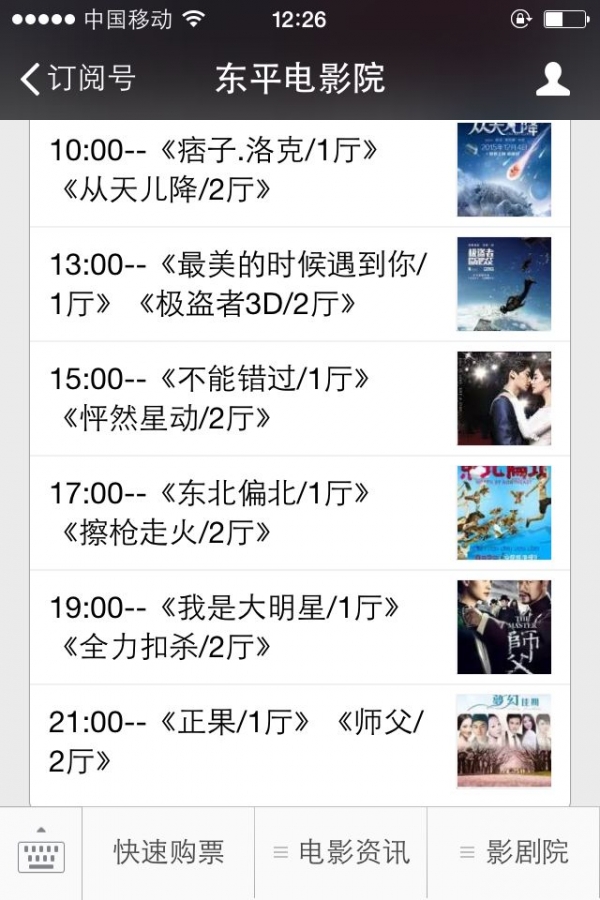Image resolution: width=600 pixels, height=900 pixels.
Task: Expand the 影剧院 menu
Action: [x=514, y=853]
